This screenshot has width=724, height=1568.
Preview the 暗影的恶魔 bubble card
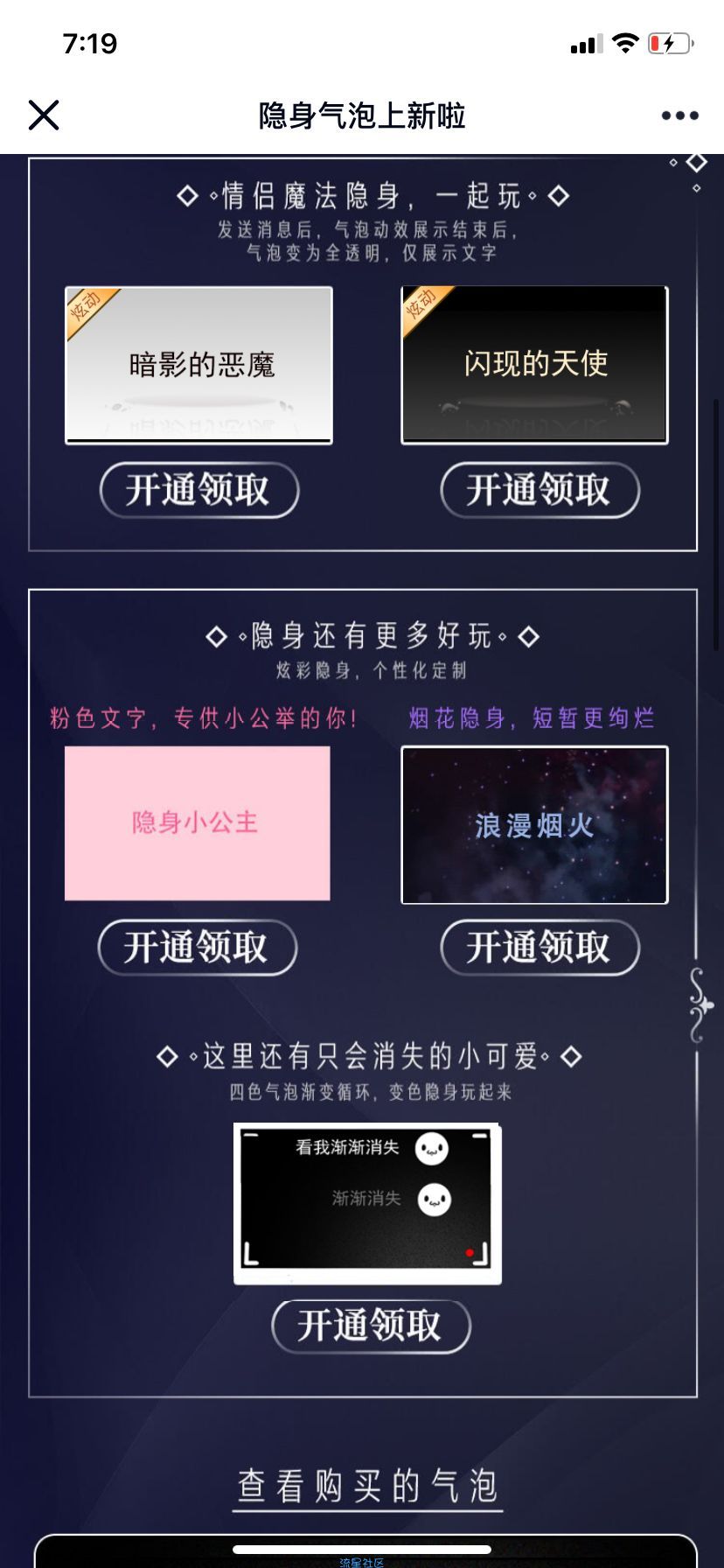(x=199, y=365)
